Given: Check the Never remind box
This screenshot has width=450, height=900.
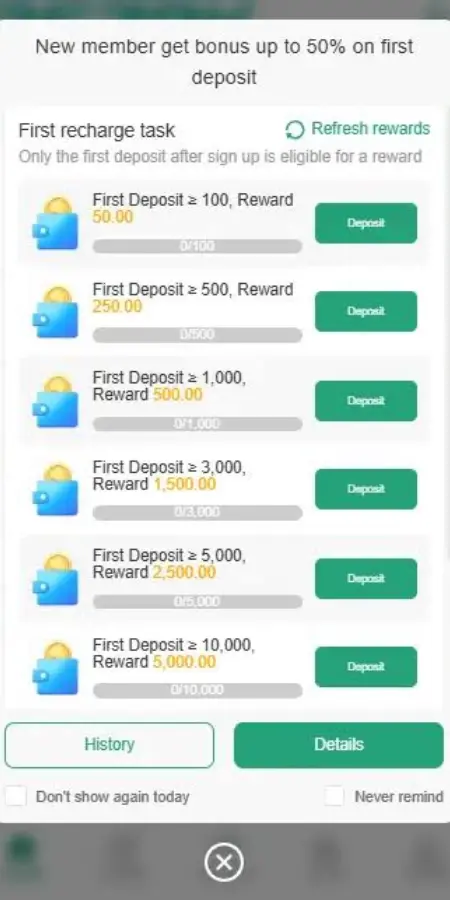Looking at the screenshot, I should pos(334,796).
